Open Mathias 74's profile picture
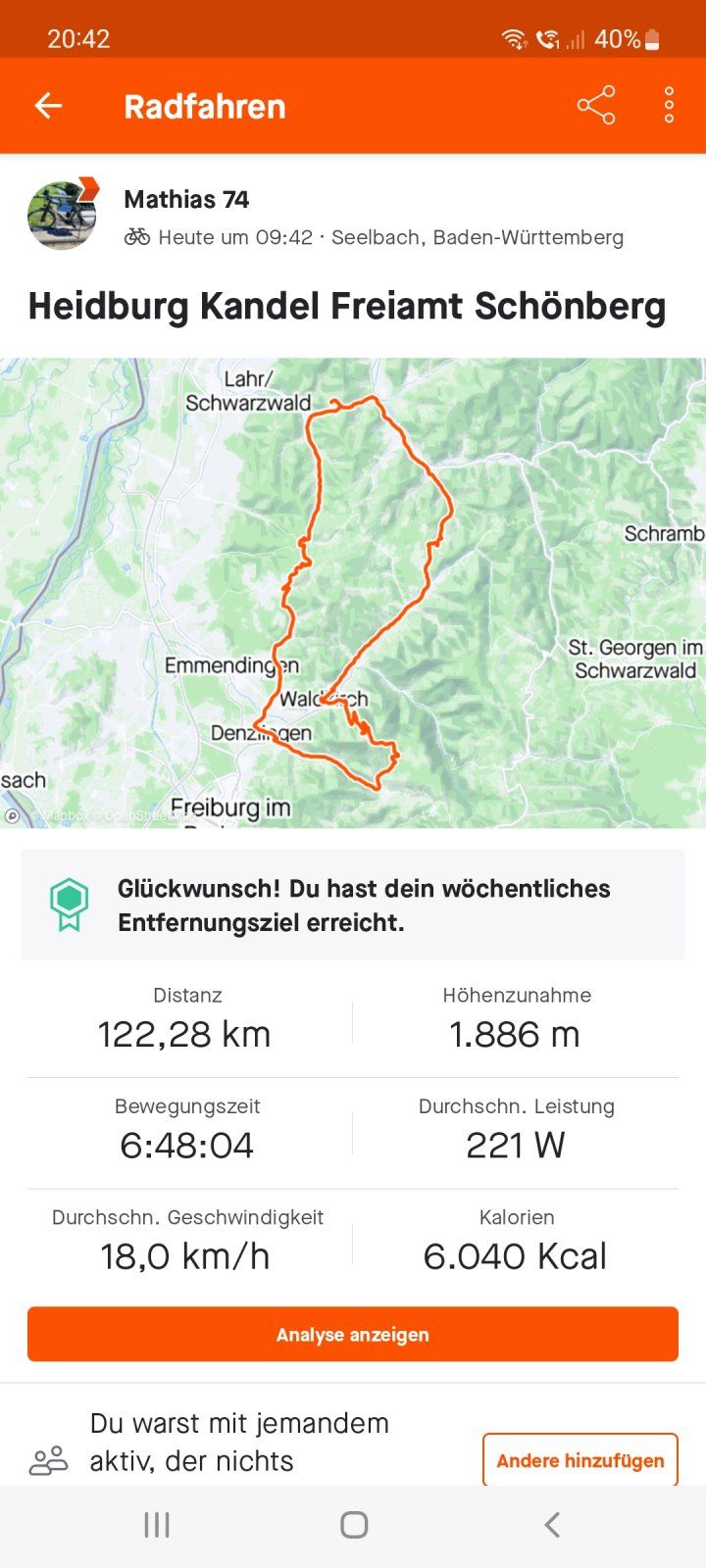The image size is (706, 1568). (63, 215)
